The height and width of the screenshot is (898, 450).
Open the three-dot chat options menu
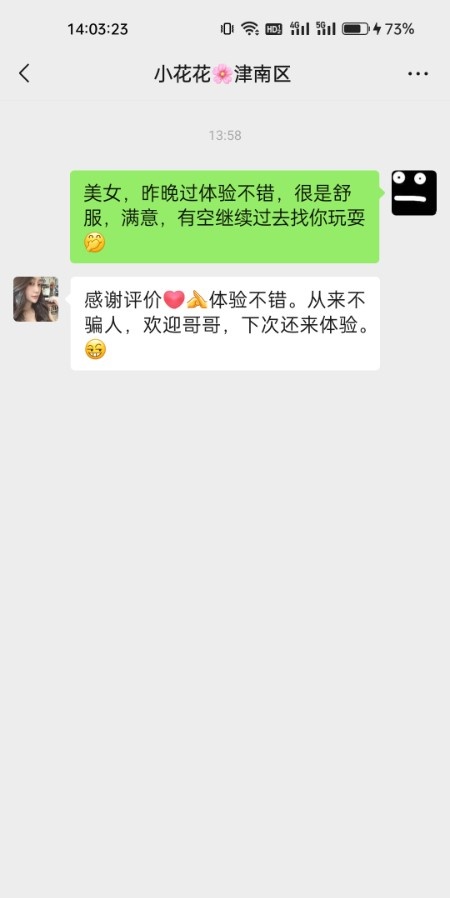(x=418, y=74)
